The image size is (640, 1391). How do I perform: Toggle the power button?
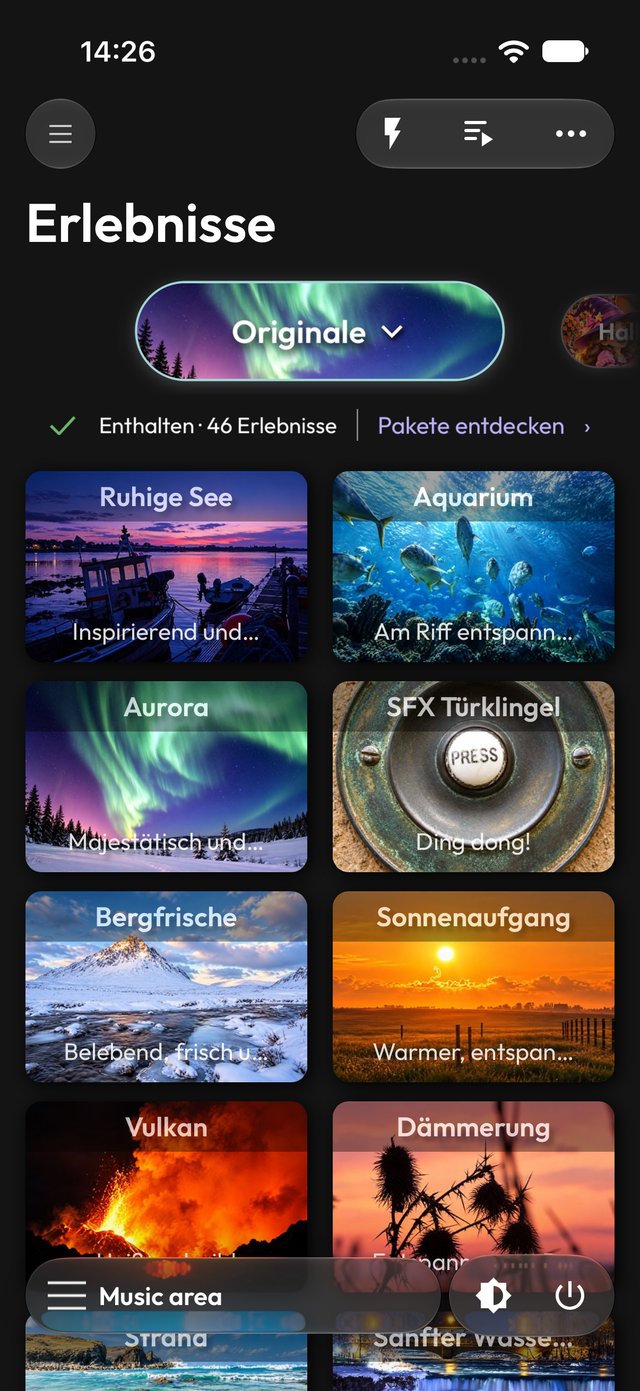[570, 1296]
